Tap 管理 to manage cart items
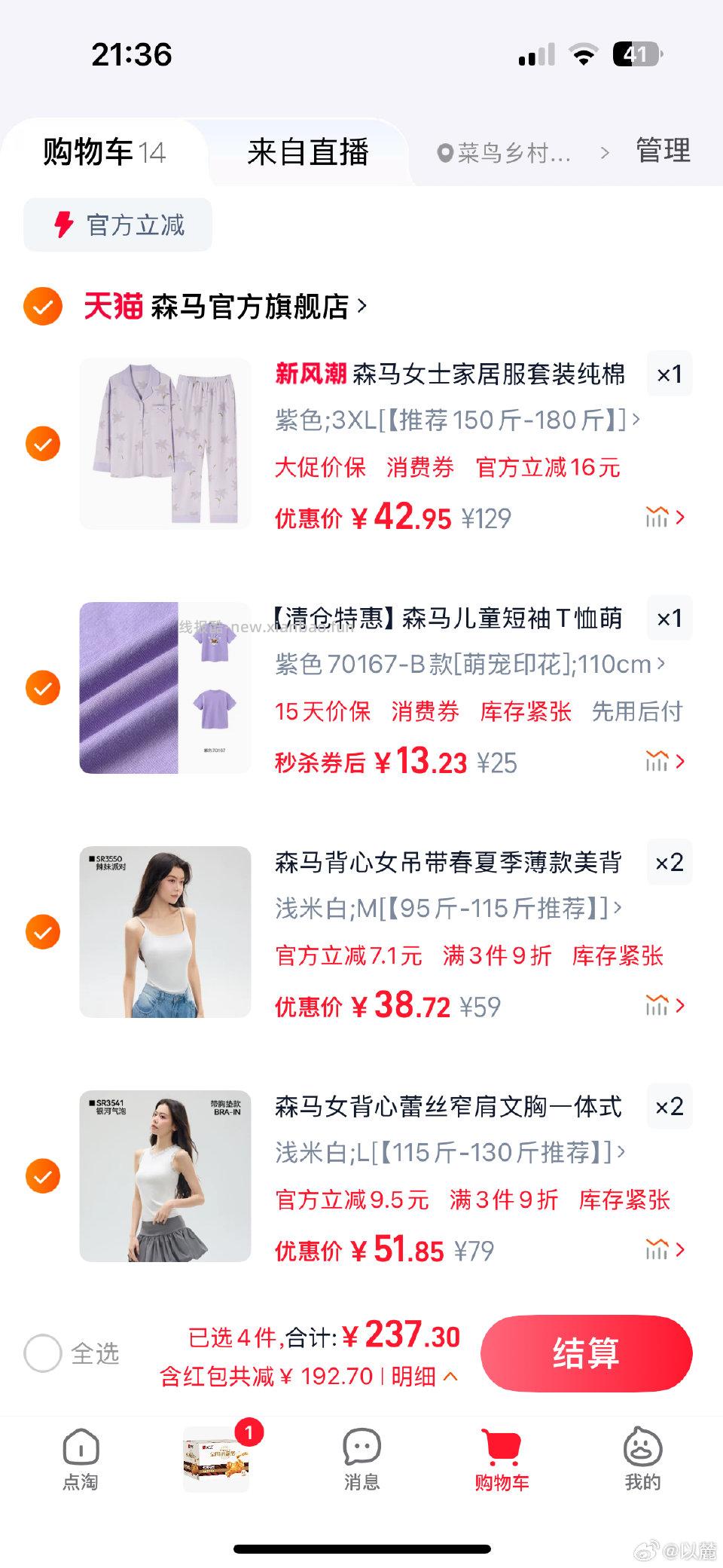 [663, 151]
